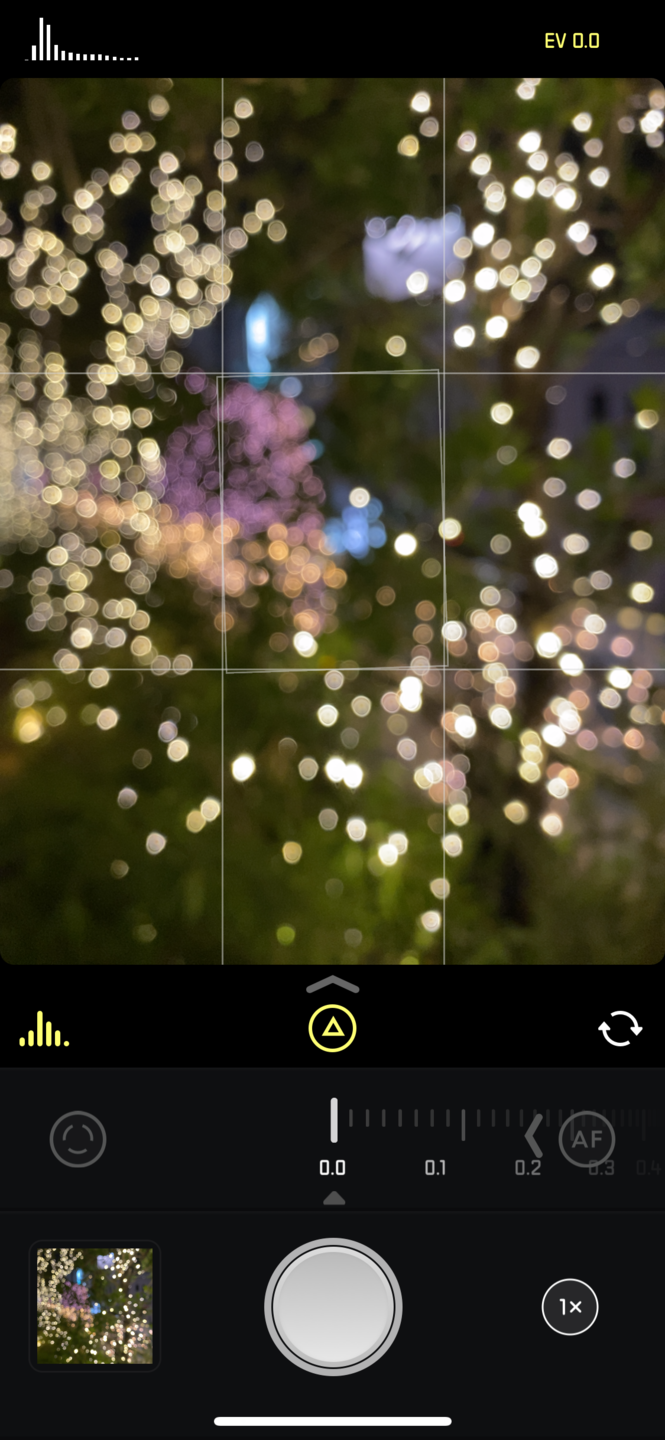
Task: Tap the portrait face mode icon
Action: click(x=78, y=1139)
